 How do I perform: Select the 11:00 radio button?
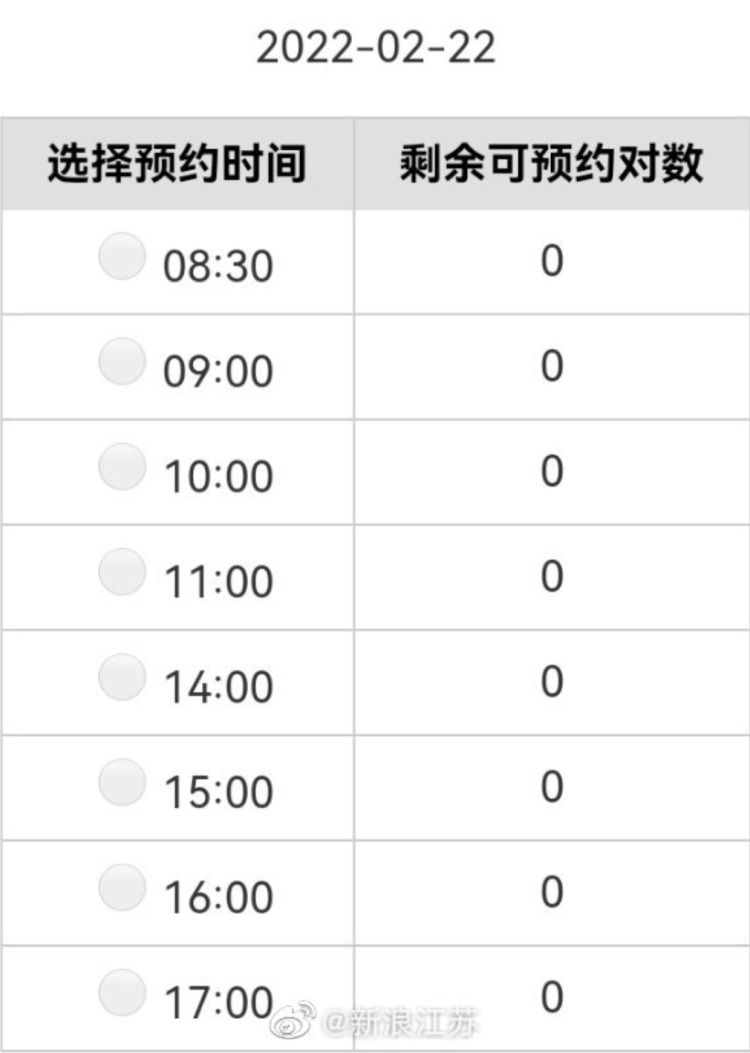point(122,572)
